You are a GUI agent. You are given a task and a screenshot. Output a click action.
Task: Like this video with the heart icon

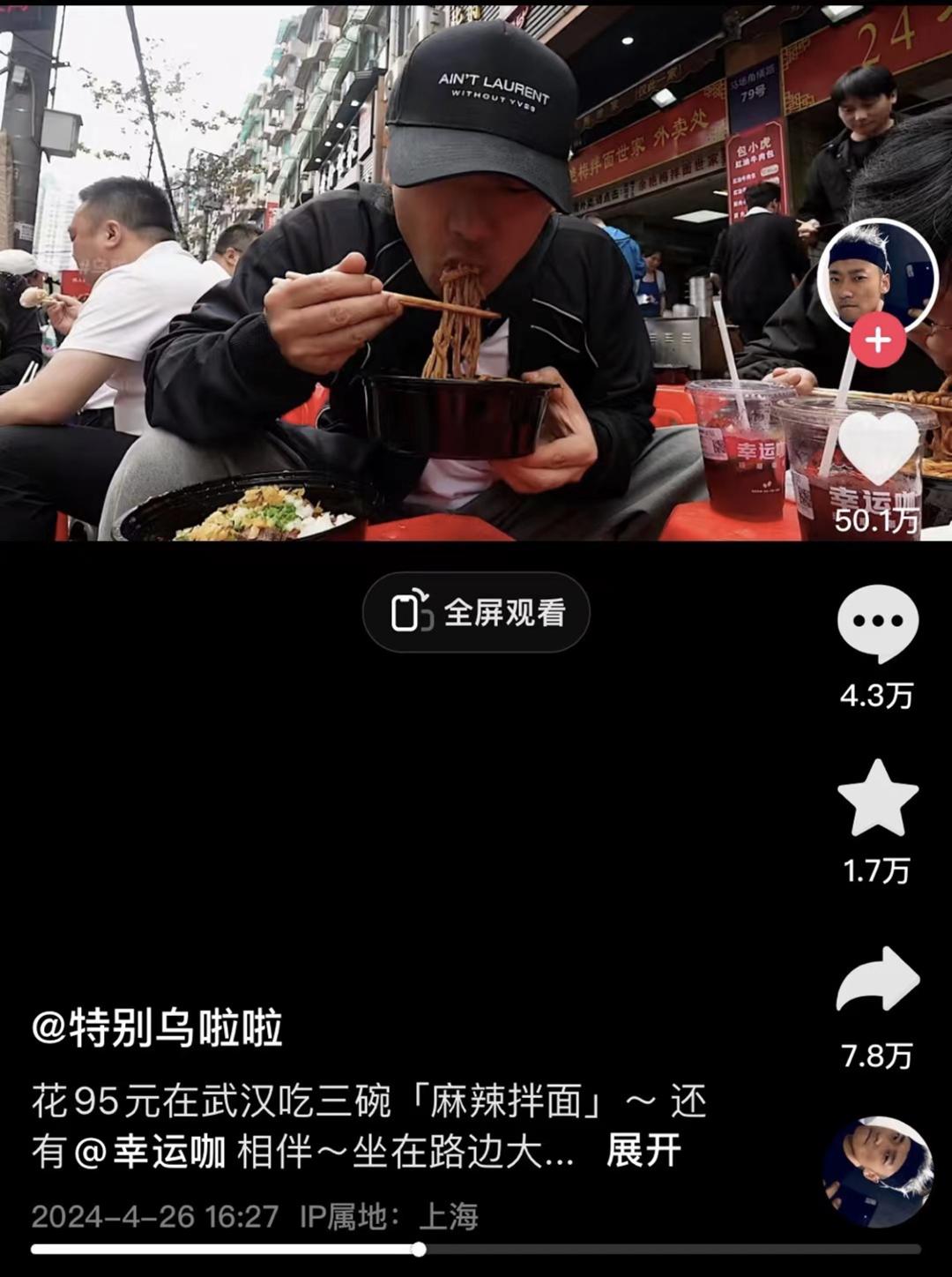click(878, 450)
